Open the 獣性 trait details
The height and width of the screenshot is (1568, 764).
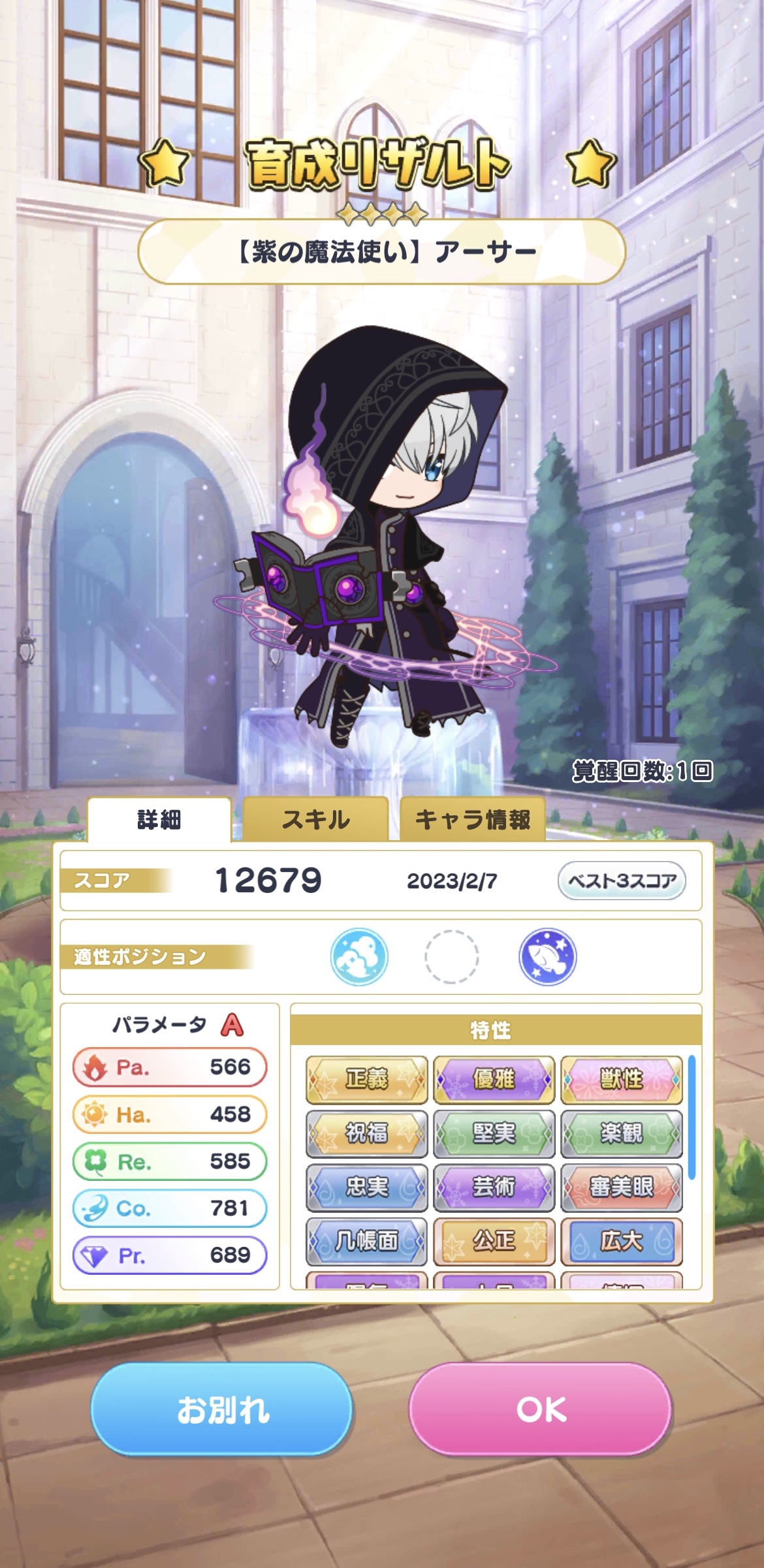[x=622, y=1079]
